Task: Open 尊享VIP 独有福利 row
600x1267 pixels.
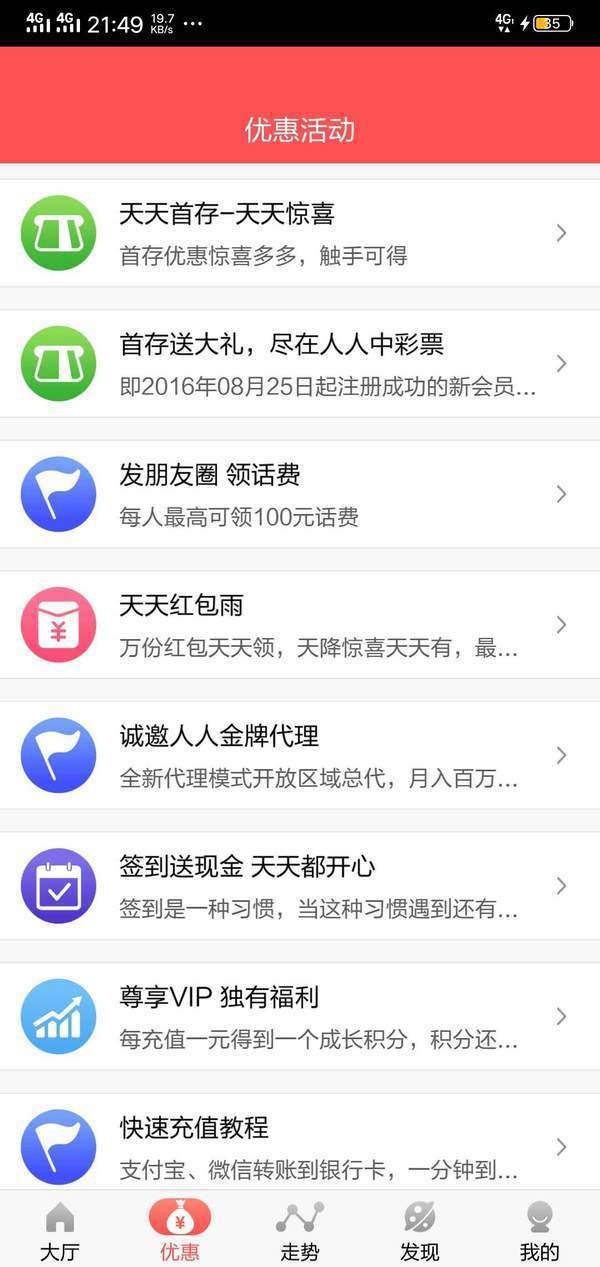Action: (x=300, y=1016)
